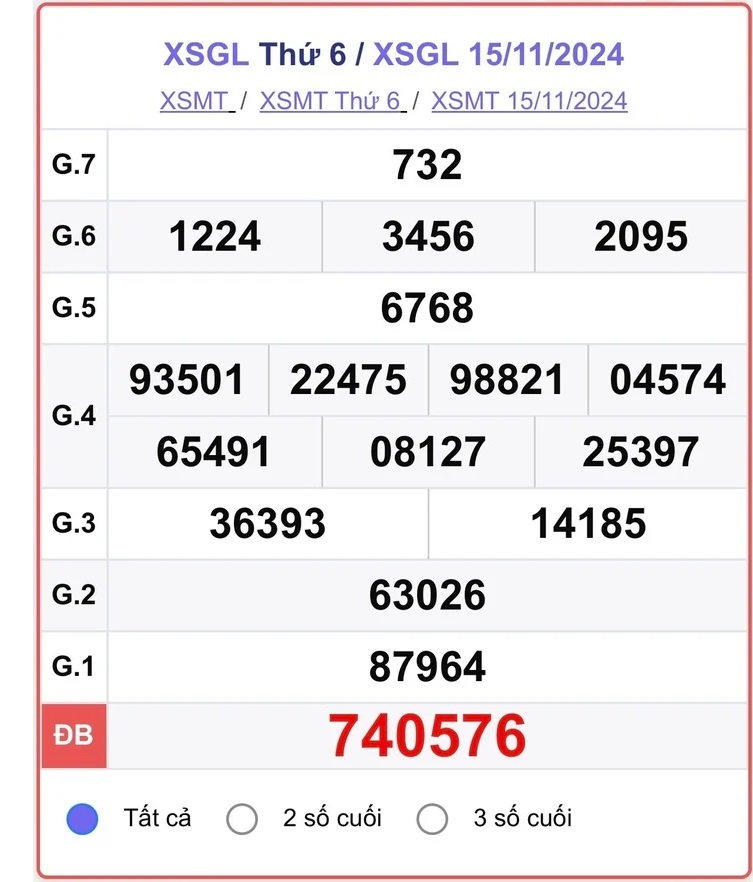Go to the XSMT Thứ 6 link
Viewport: 753px width, 882px height.
(330, 101)
